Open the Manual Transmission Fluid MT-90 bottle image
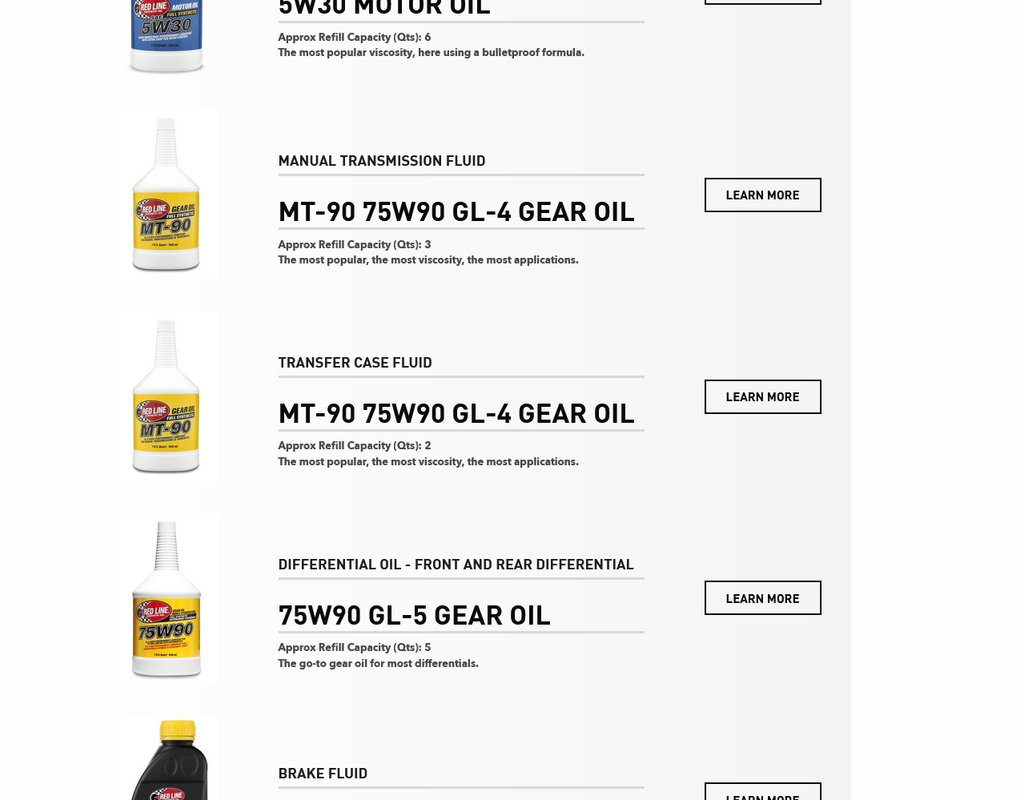 166,196
